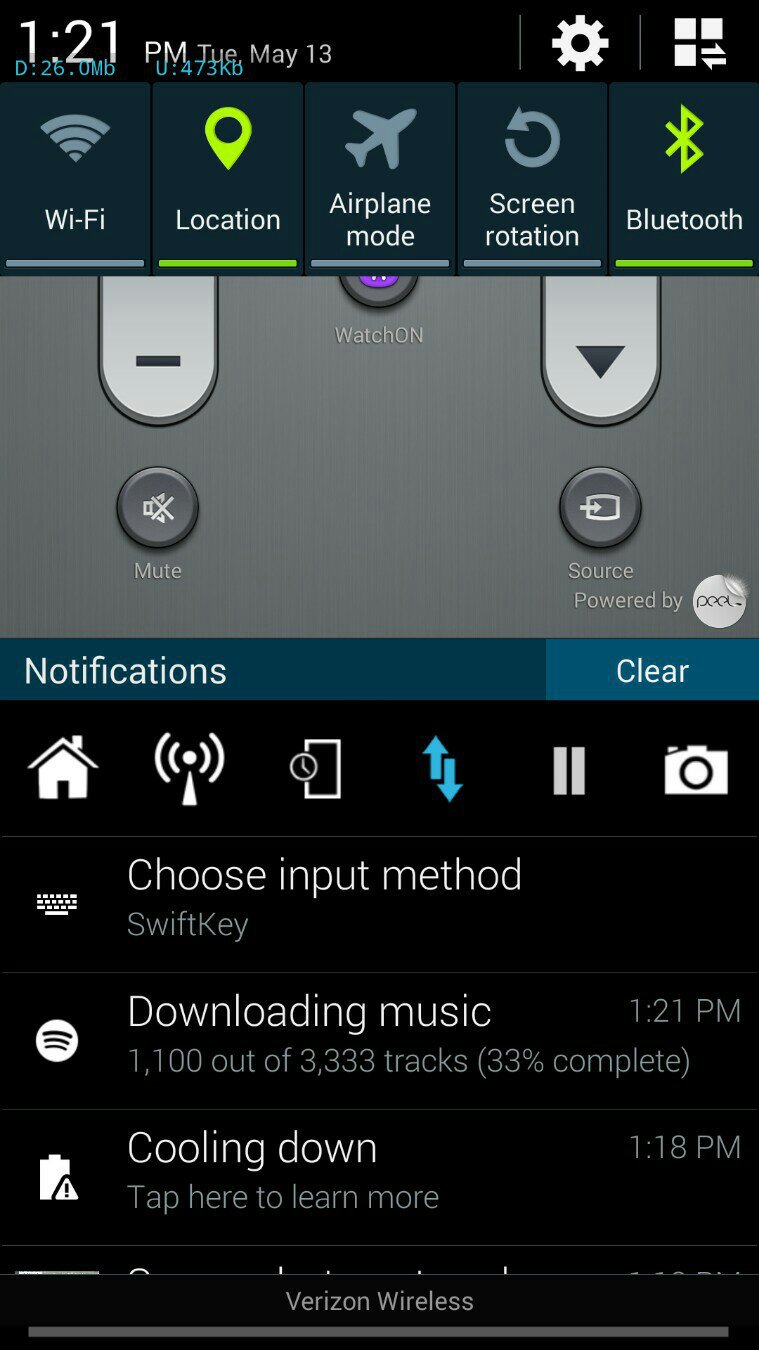This screenshot has width=759, height=1350.
Task: Clear all notifications
Action: (x=652, y=670)
